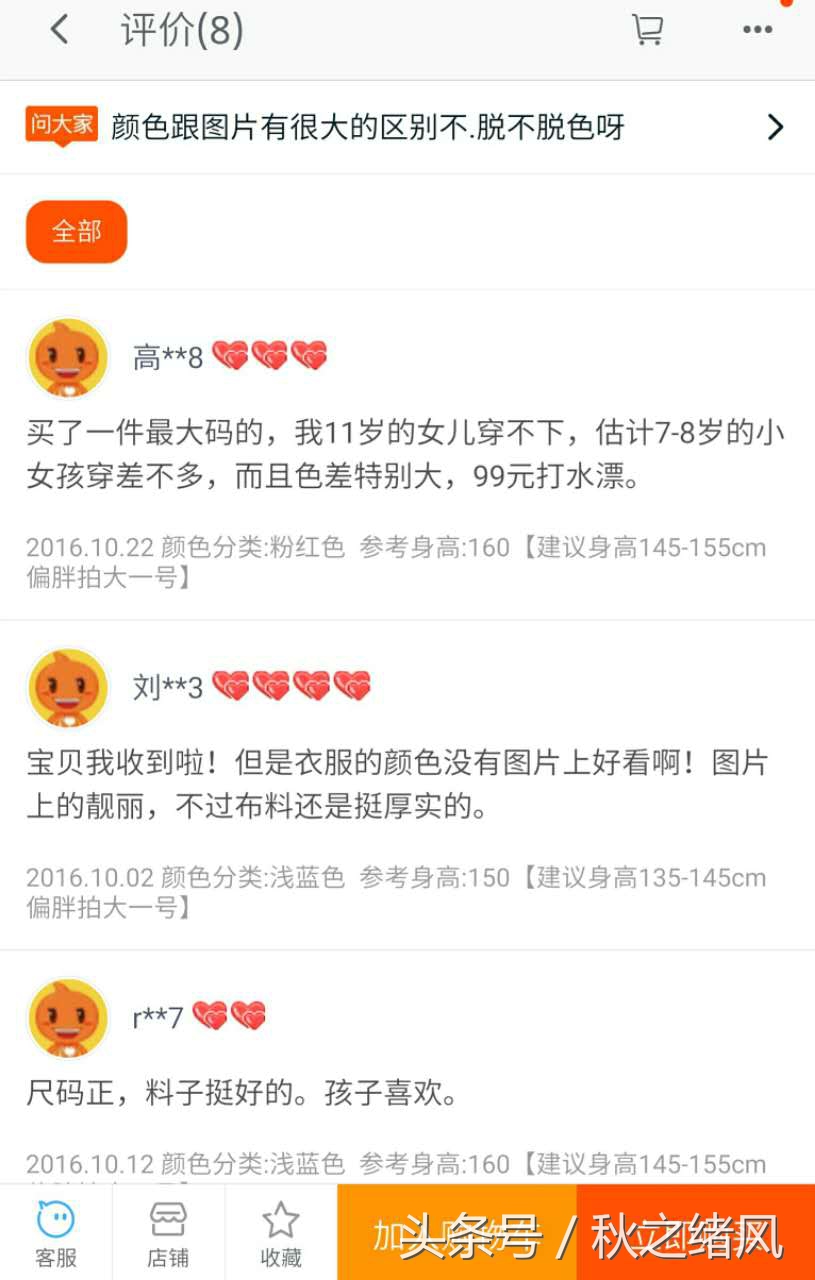Select 客服 in the bottom navigation bar
The width and height of the screenshot is (815, 1280).
click(55, 1230)
